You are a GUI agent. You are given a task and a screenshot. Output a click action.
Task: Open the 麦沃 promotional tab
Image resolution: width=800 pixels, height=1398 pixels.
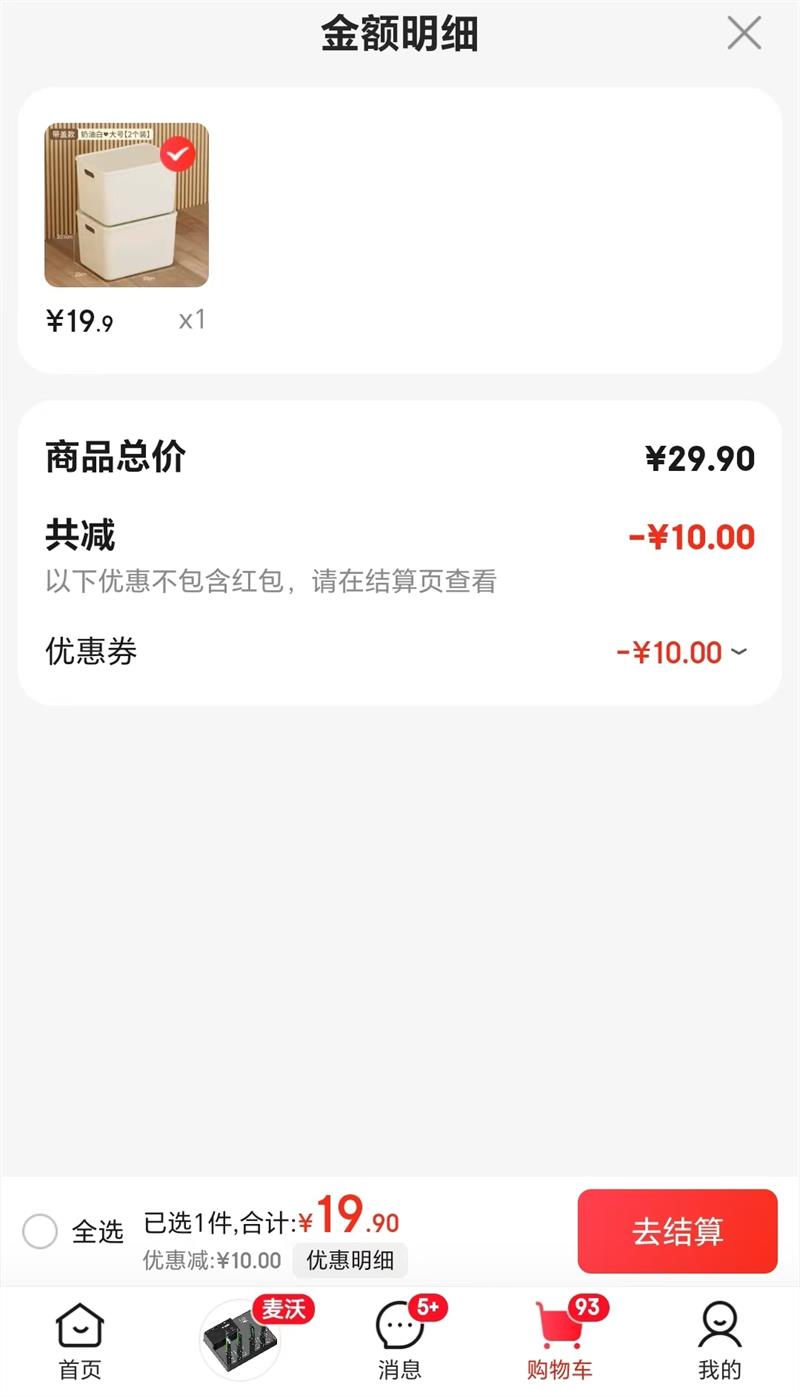pos(243,1340)
